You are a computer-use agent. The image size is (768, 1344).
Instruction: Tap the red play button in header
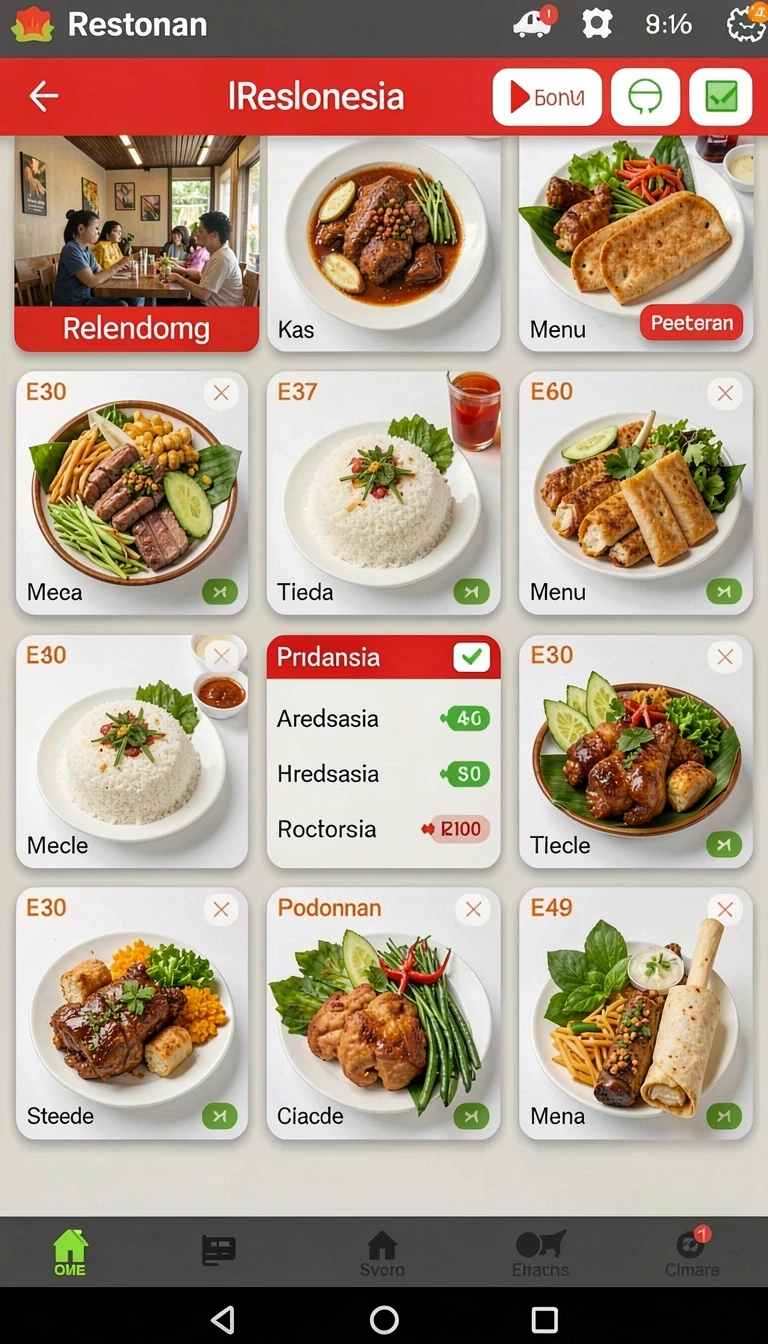(x=547, y=97)
